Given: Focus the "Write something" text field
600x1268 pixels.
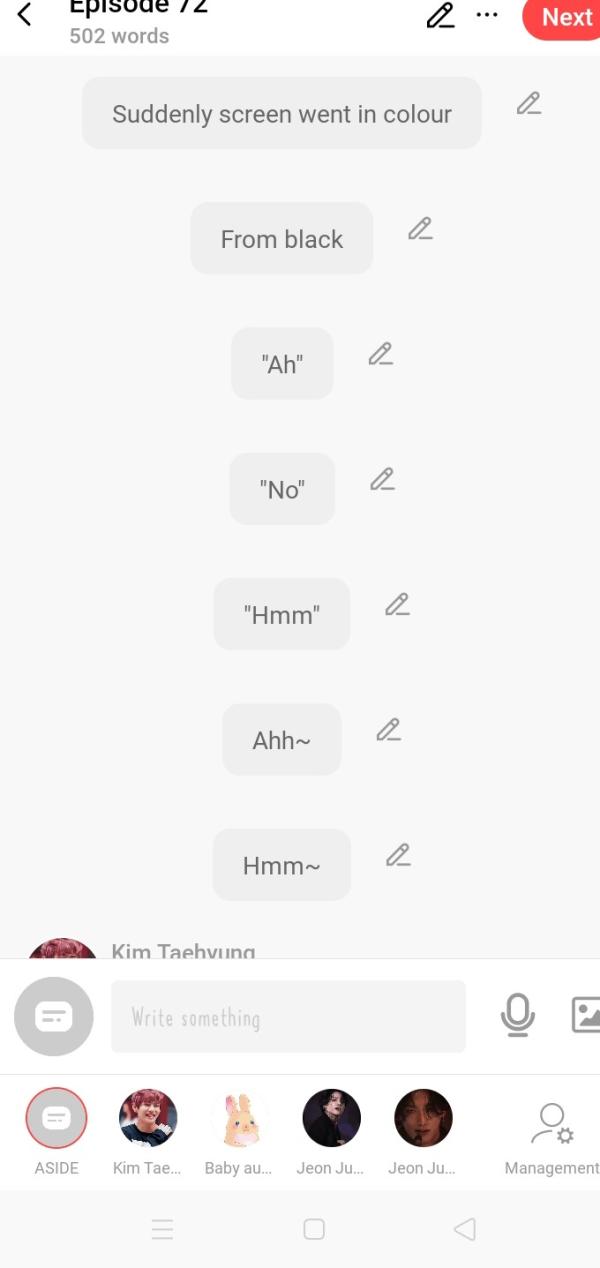Looking at the screenshot, I should pyautogui.click(x=288, y=1017).
